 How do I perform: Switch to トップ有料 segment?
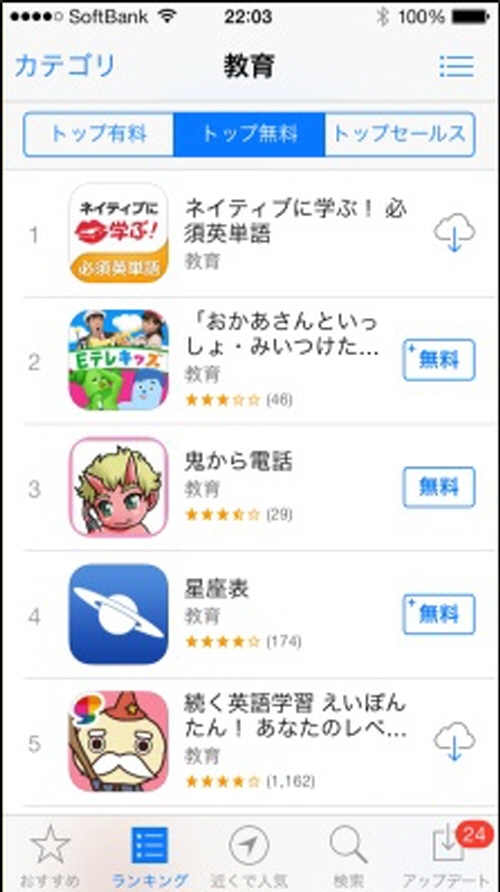(x=99, y=134)
